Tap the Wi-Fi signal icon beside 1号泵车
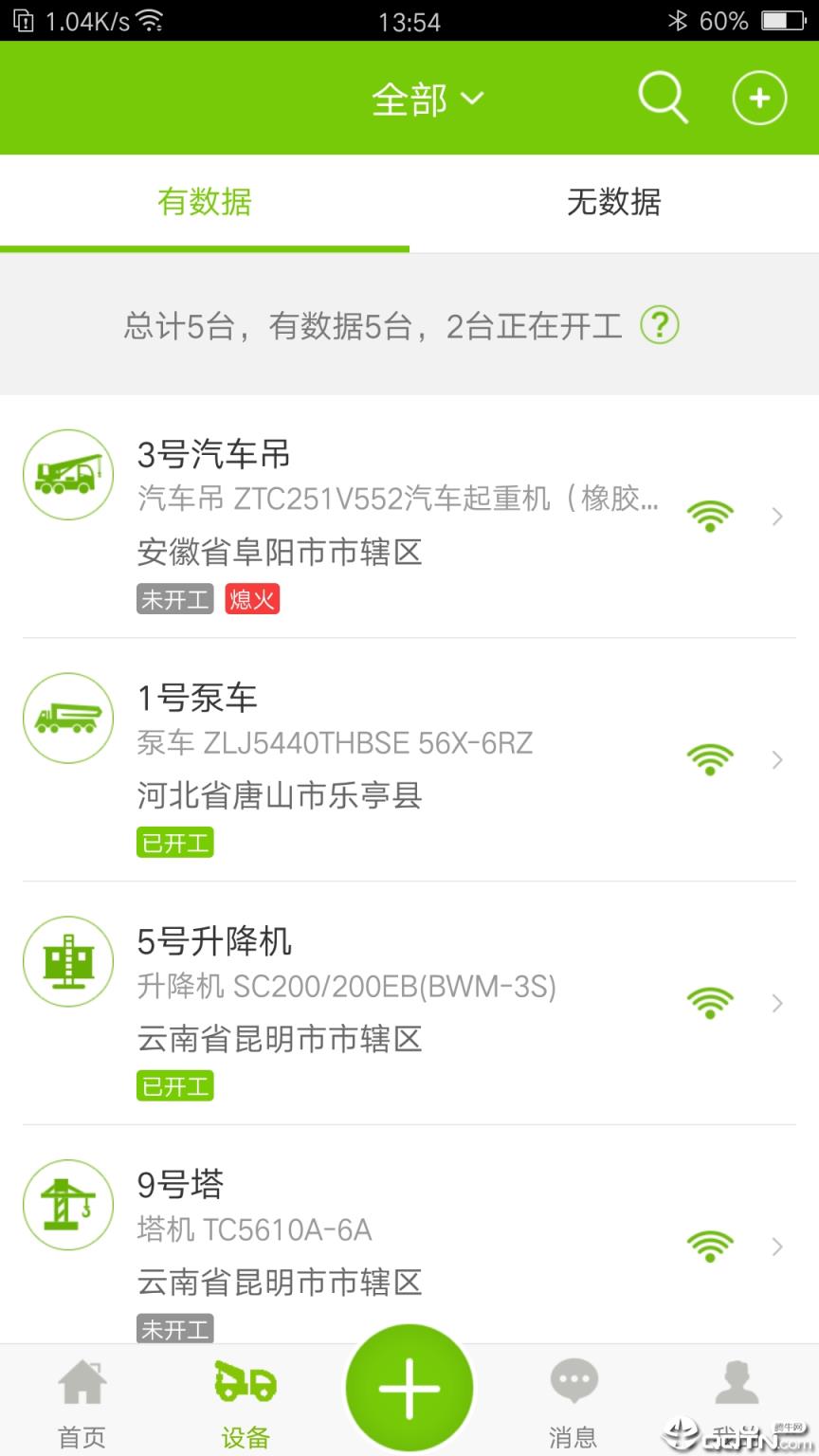819x1456 pixels. 710,759
